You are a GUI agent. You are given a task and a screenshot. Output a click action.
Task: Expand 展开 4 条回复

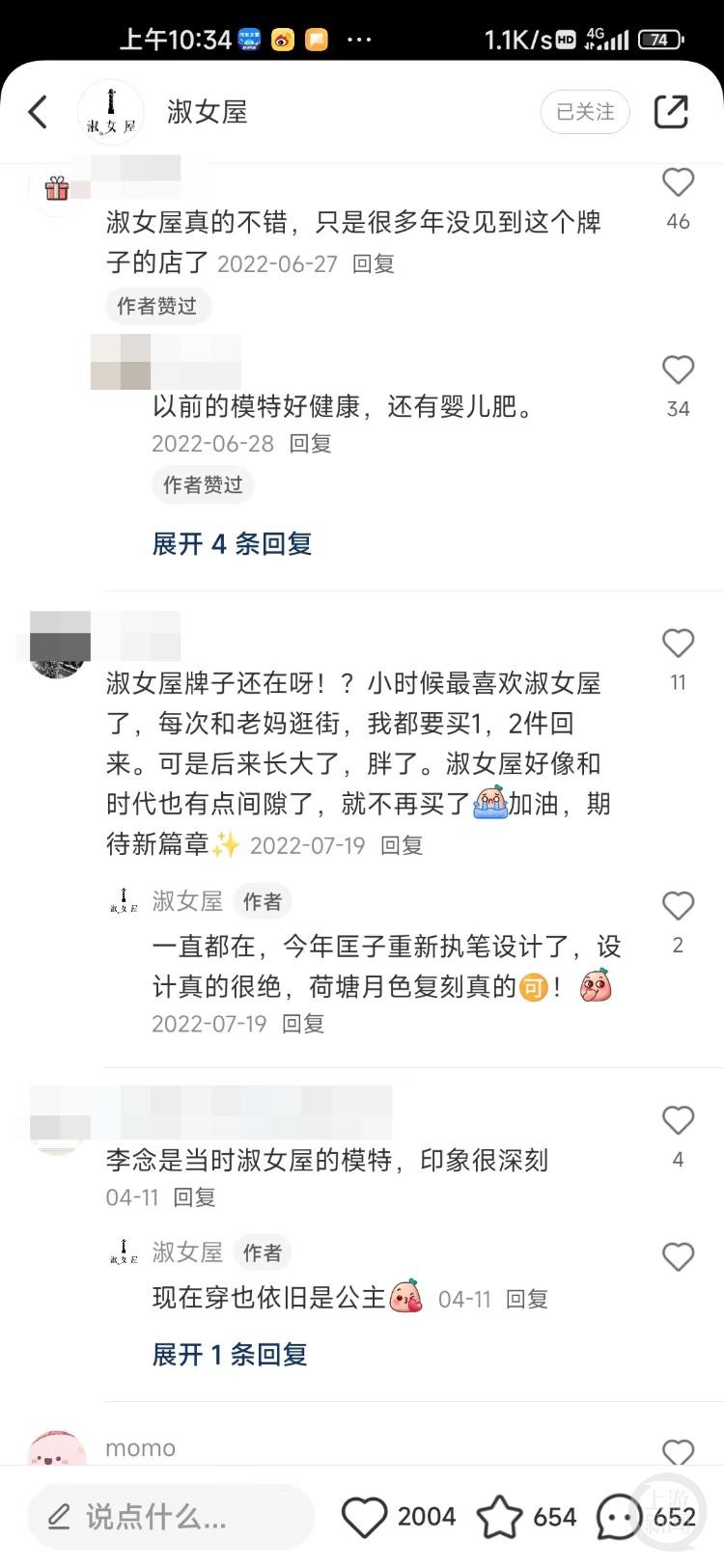coord(232,543)
